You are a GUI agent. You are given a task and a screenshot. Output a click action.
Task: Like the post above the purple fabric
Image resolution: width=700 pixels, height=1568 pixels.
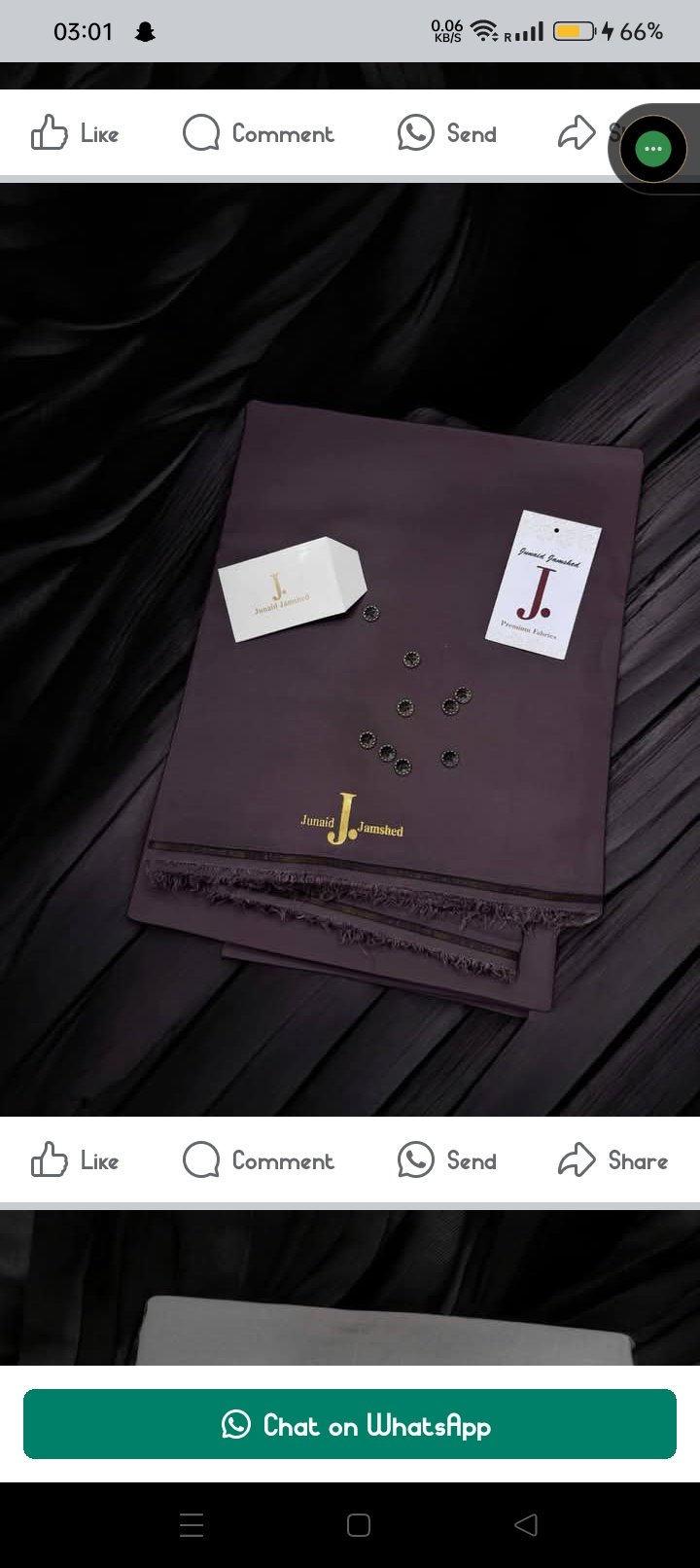(75, 133)
